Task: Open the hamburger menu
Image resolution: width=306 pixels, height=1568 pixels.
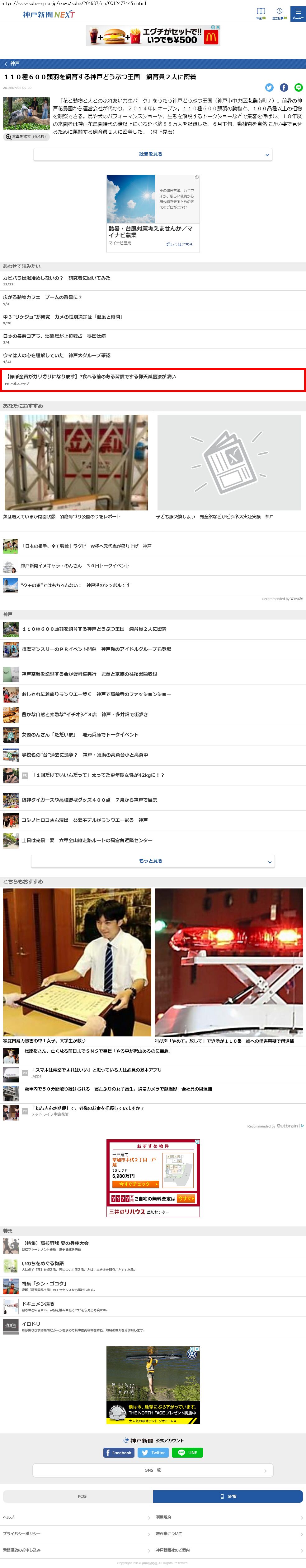Action: pyautogui.click(x=298, y=13)
